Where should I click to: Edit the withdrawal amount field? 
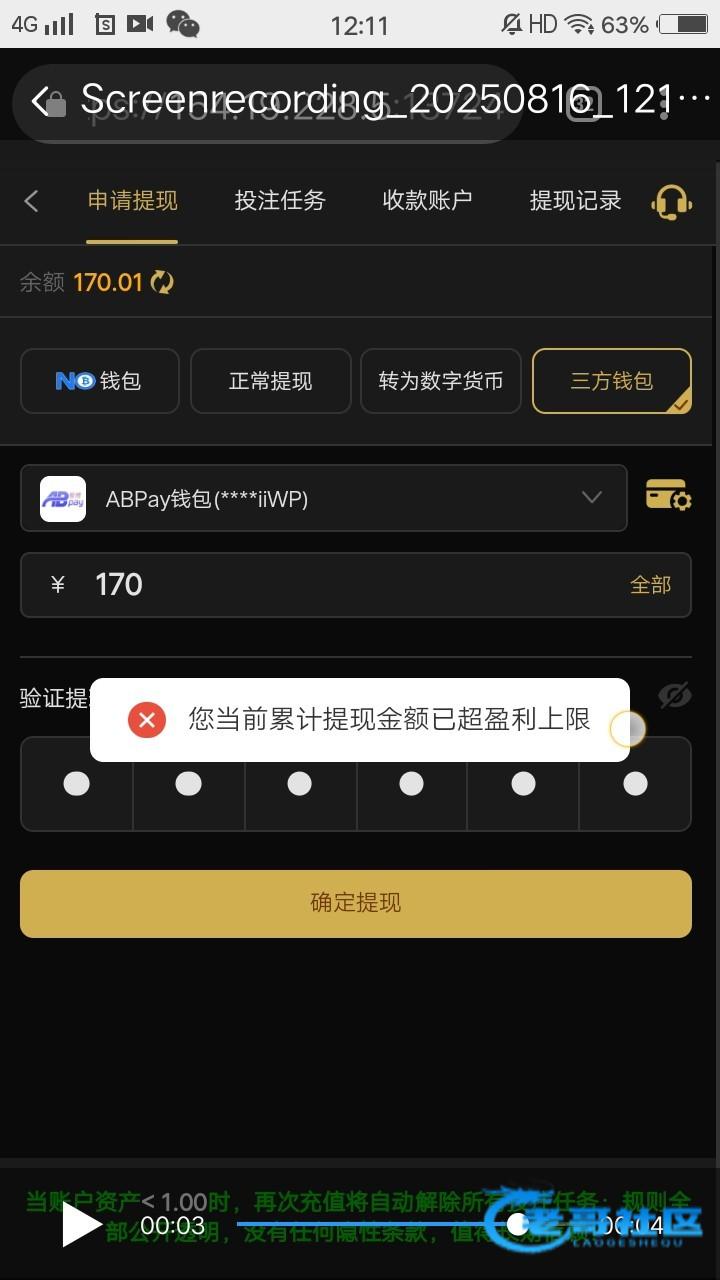click(x=330, y=585)
